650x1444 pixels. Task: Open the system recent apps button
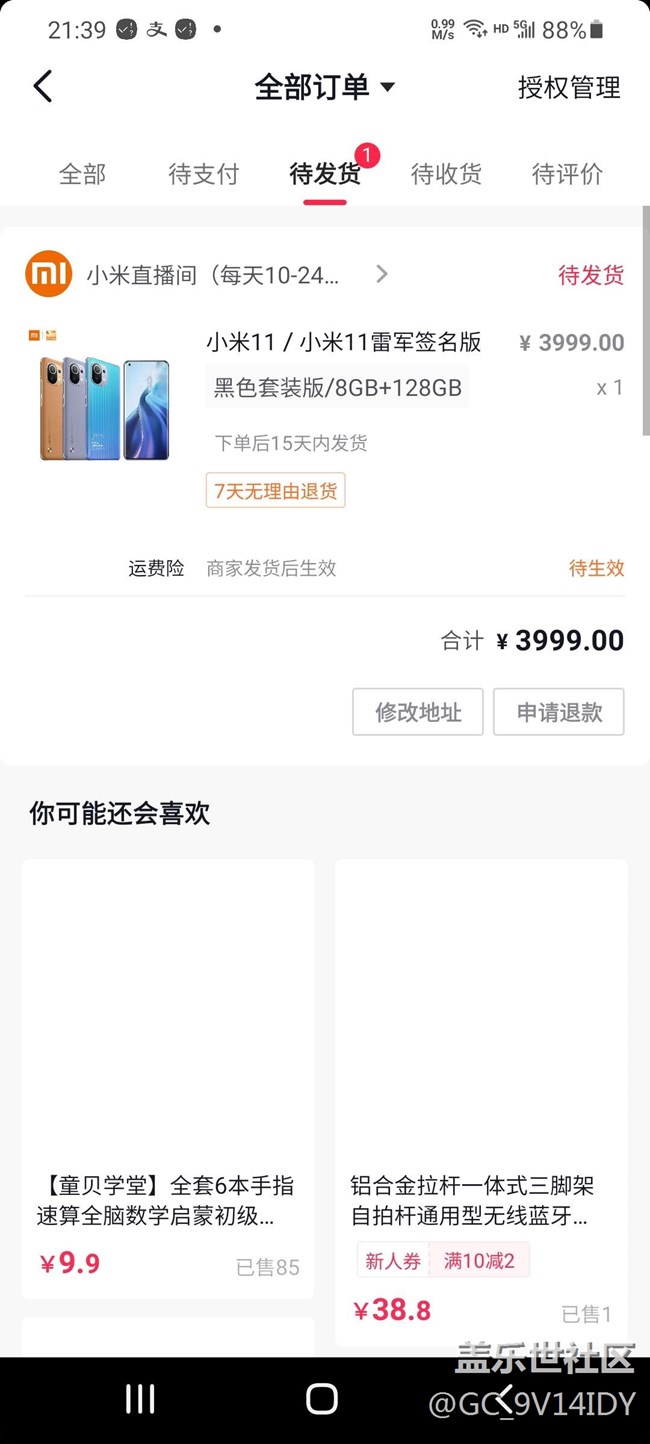pyautogui.click(x=140, y=1400)
